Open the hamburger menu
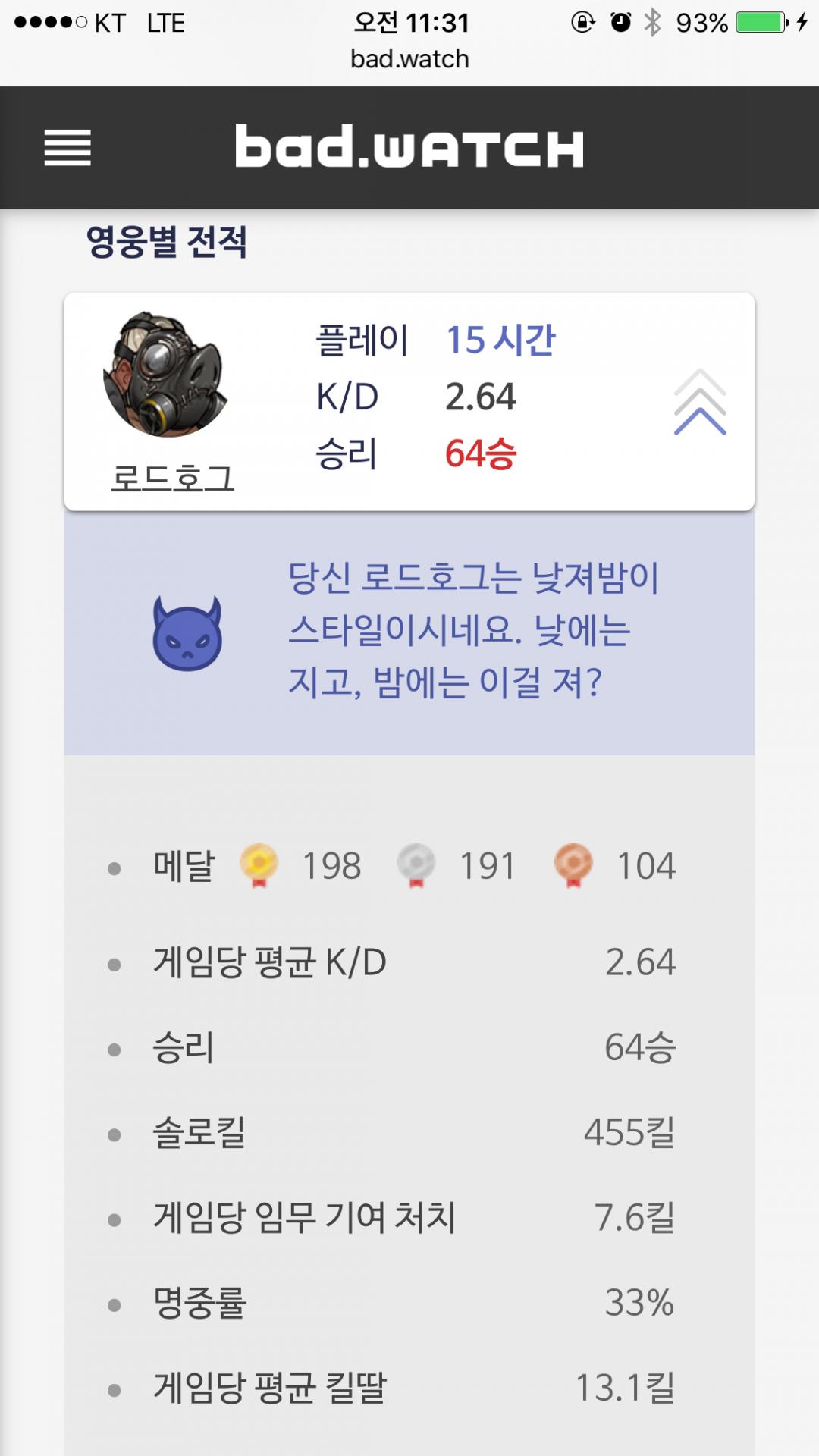 [x=67, y=147]
